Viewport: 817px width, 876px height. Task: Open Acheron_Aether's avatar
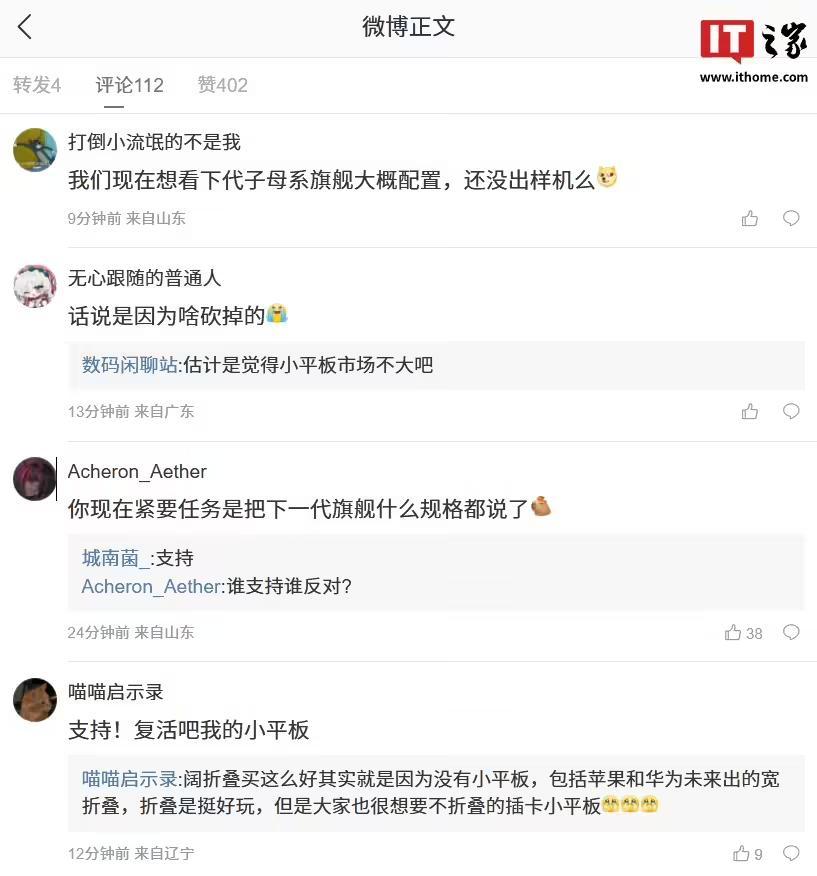[35, 479]
